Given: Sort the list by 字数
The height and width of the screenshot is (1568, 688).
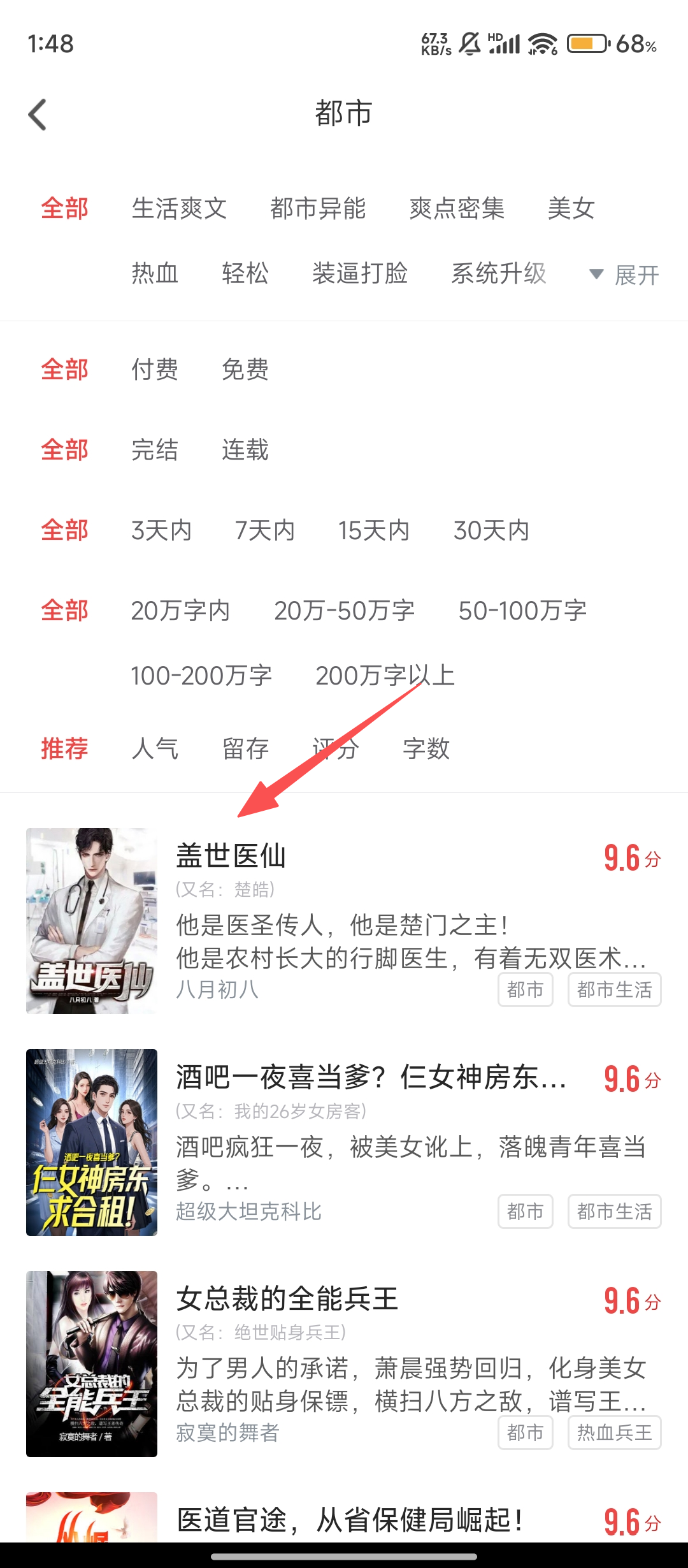Looking at the screenshot, I should click(x=426, y=748).
